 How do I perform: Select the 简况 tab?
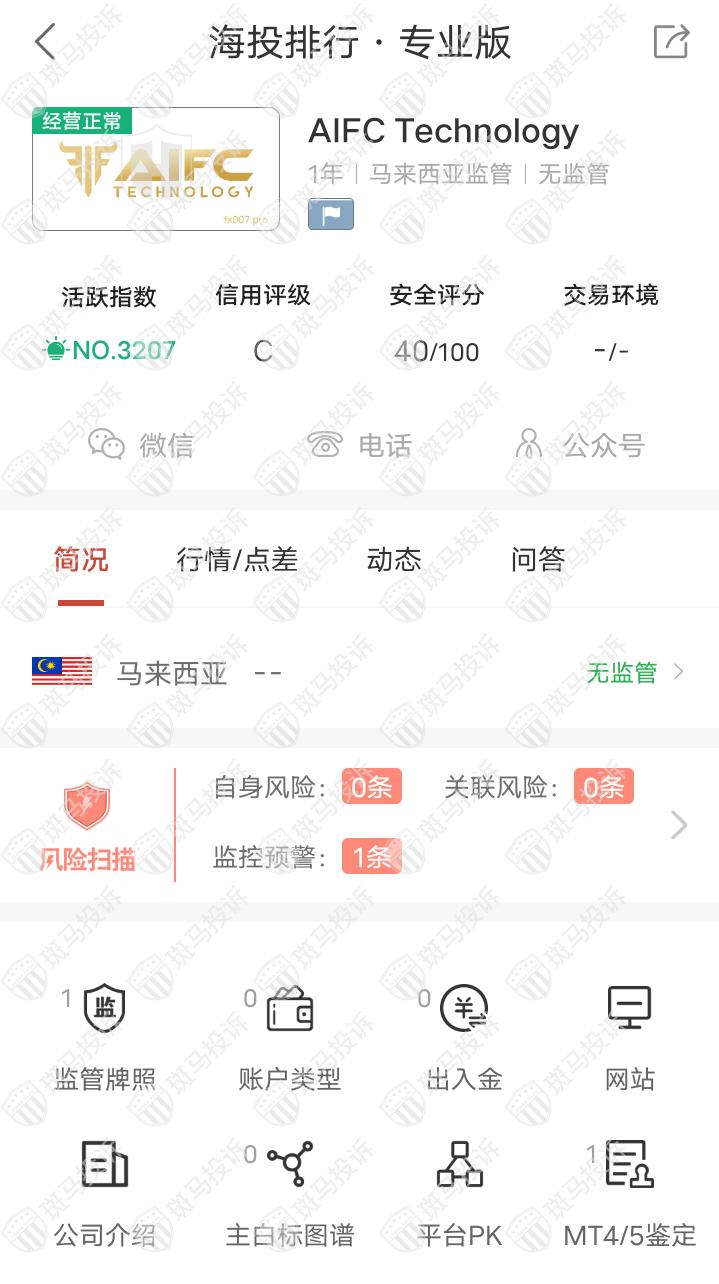[x=81, y=560]
